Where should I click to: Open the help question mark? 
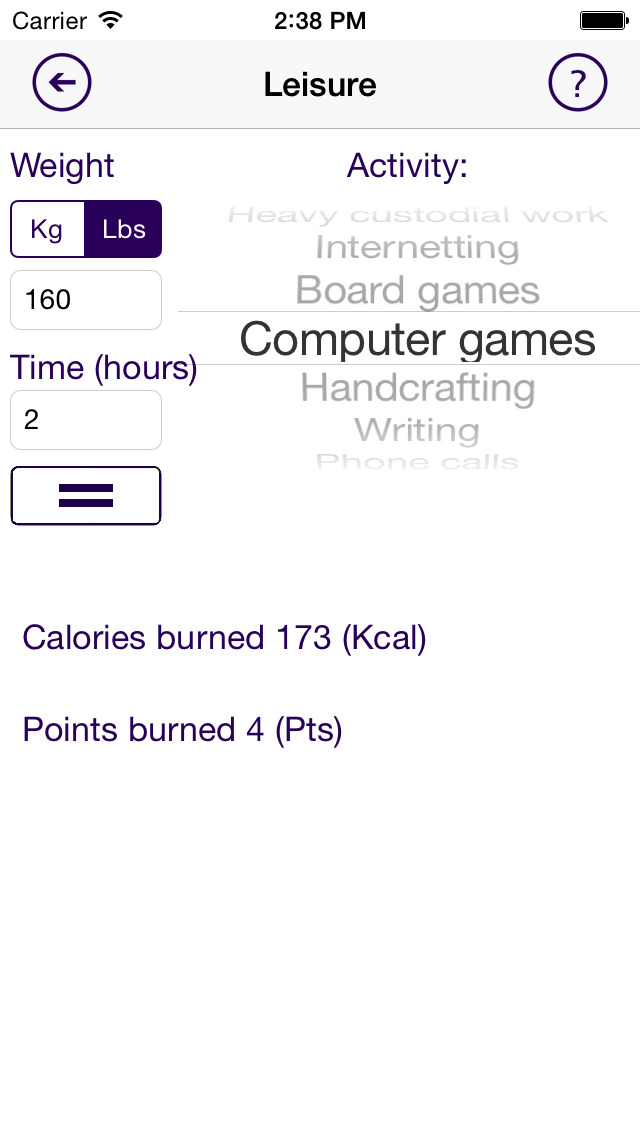(x=577, y=83)
